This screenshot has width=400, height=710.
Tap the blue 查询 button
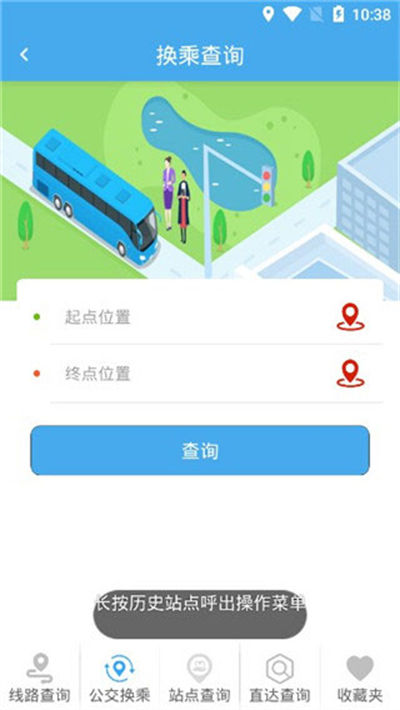tap(200, 450)
